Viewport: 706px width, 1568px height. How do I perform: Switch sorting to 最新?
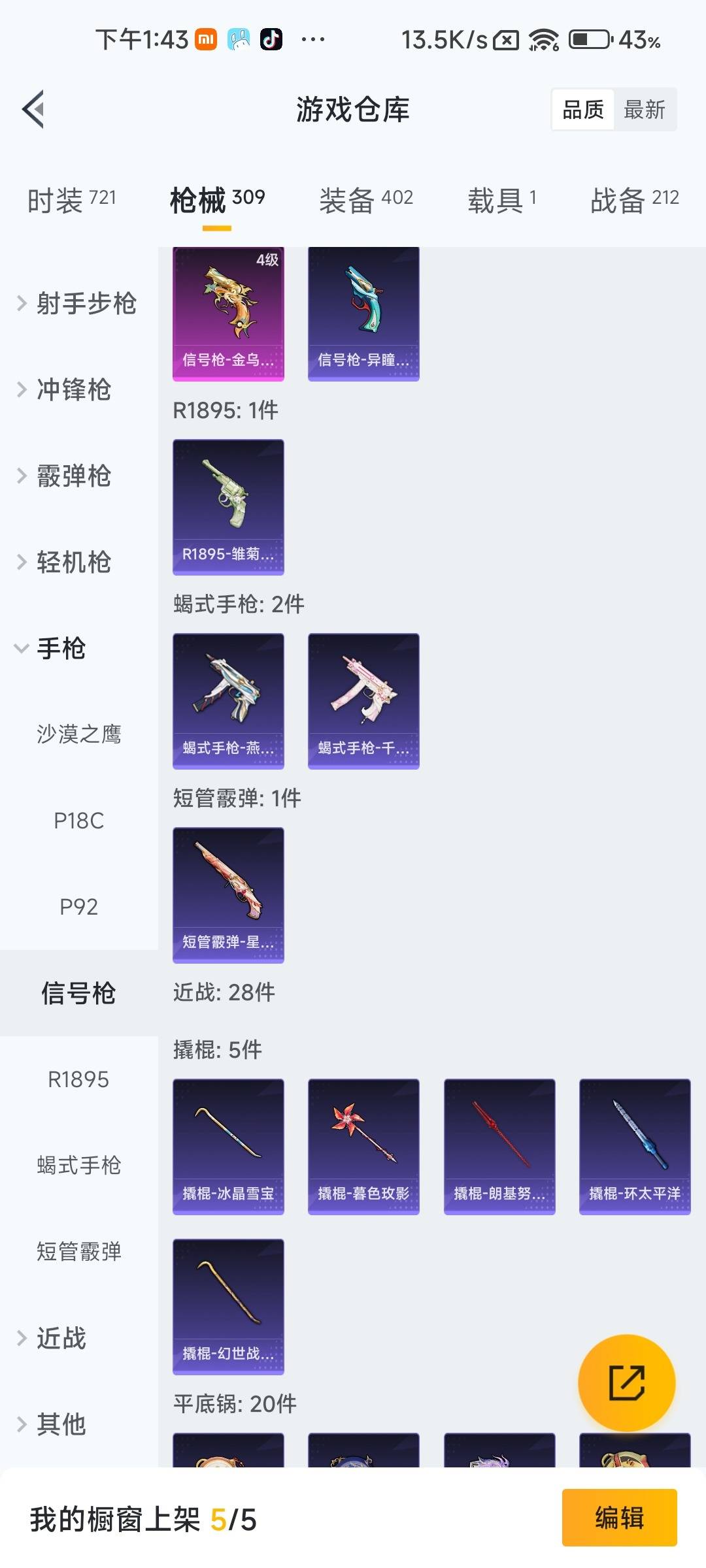point(645,109)
